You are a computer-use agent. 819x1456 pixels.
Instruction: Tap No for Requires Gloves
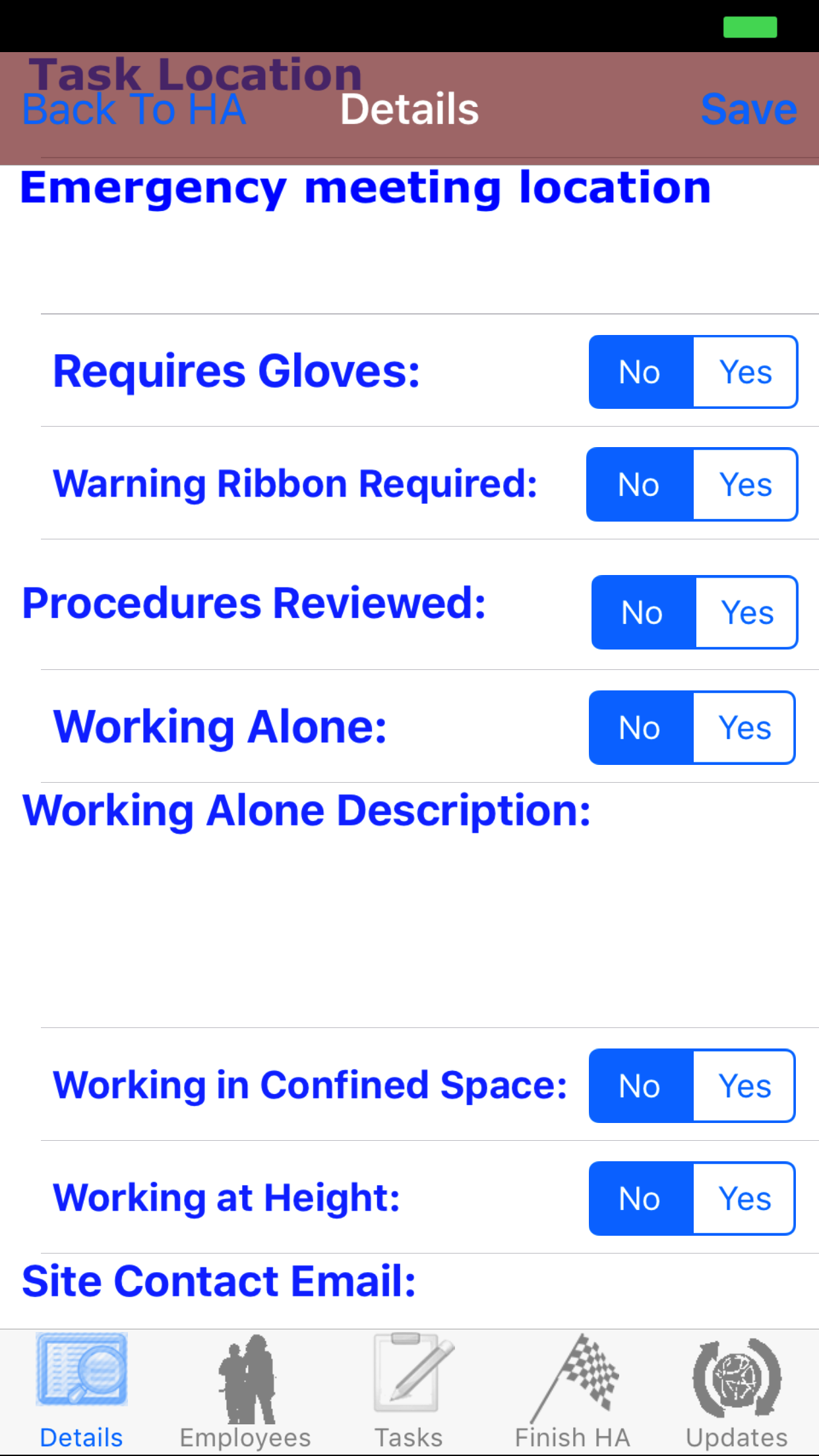click(640, 373)
